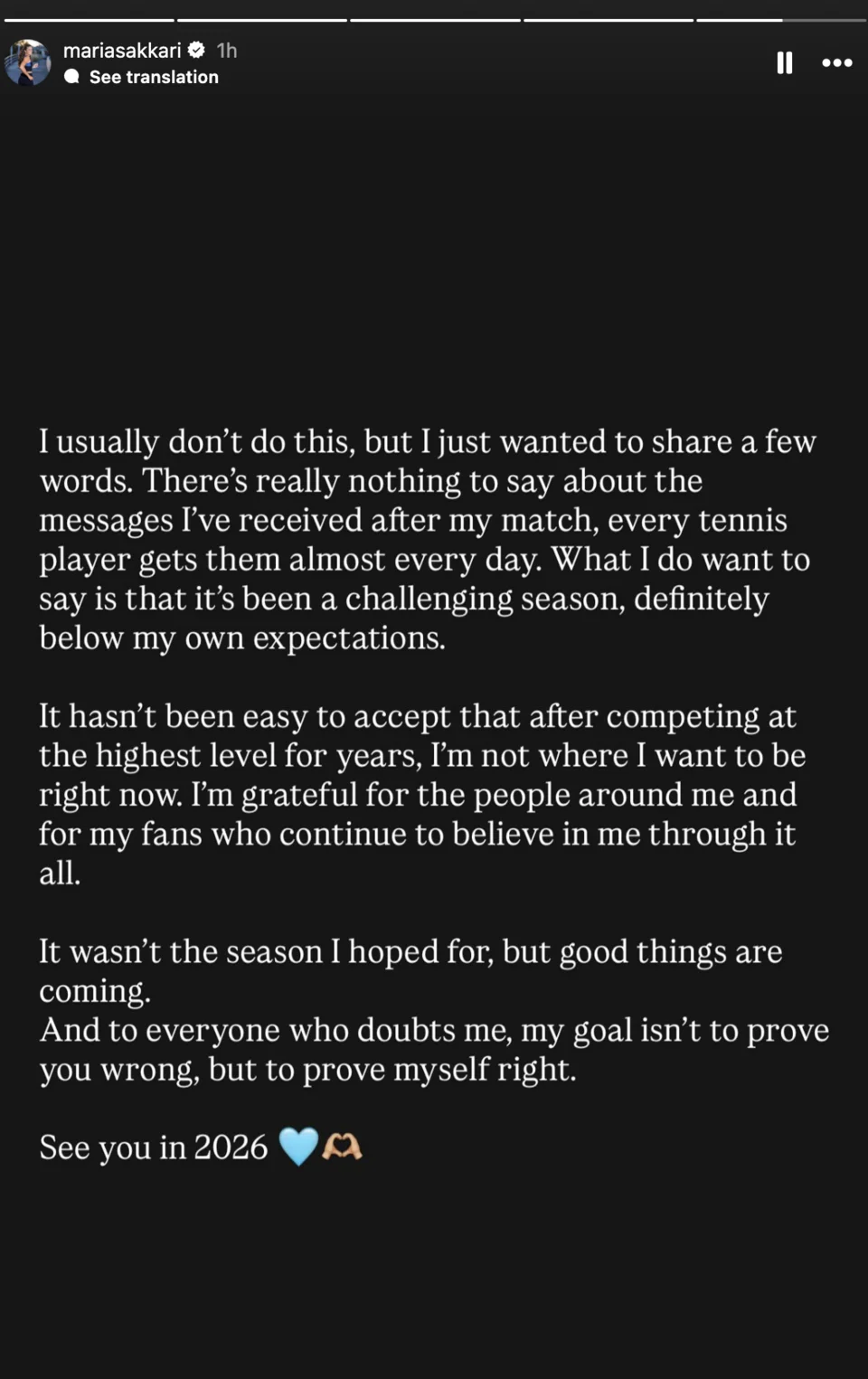Pause the story playback
The width and height of the screenshot is (868, 1379).
(784, 62)
